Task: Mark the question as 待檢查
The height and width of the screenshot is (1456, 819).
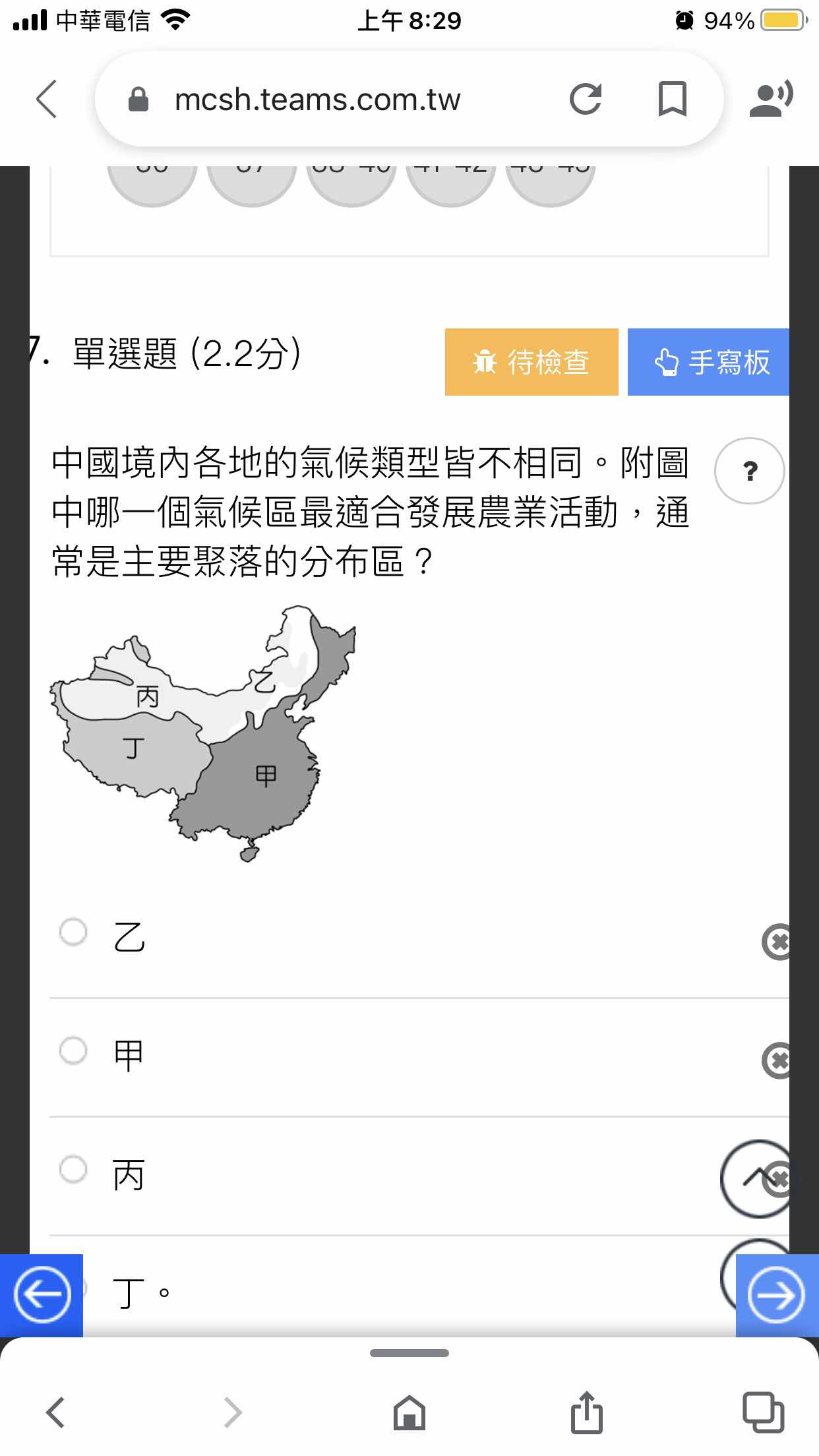Action: coord(531,362)
